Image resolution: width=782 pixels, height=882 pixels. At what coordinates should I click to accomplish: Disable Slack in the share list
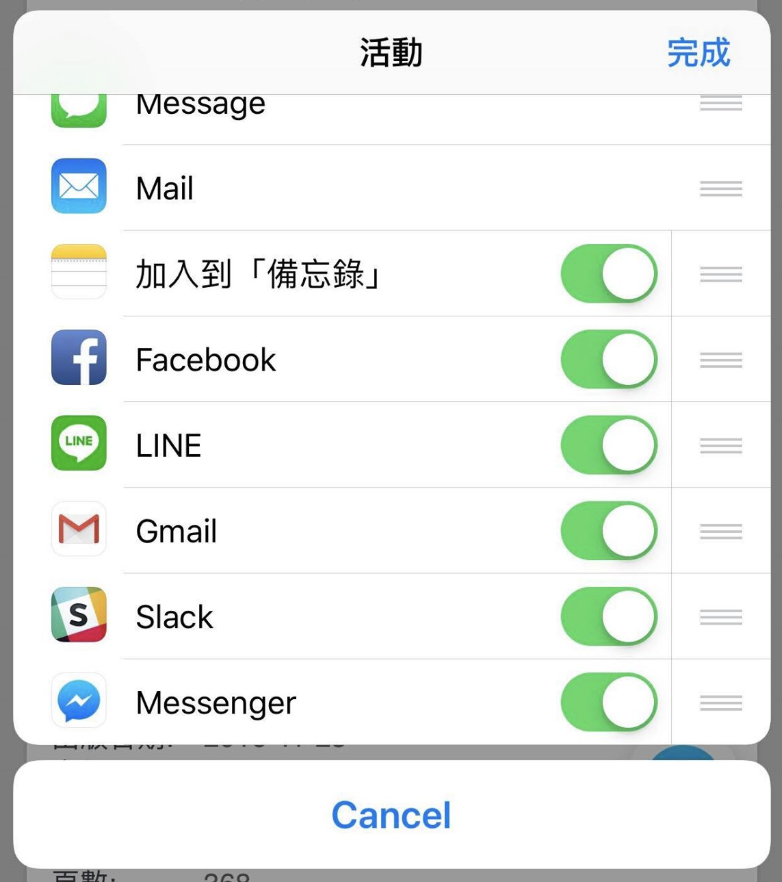click(x=608, y=617)
